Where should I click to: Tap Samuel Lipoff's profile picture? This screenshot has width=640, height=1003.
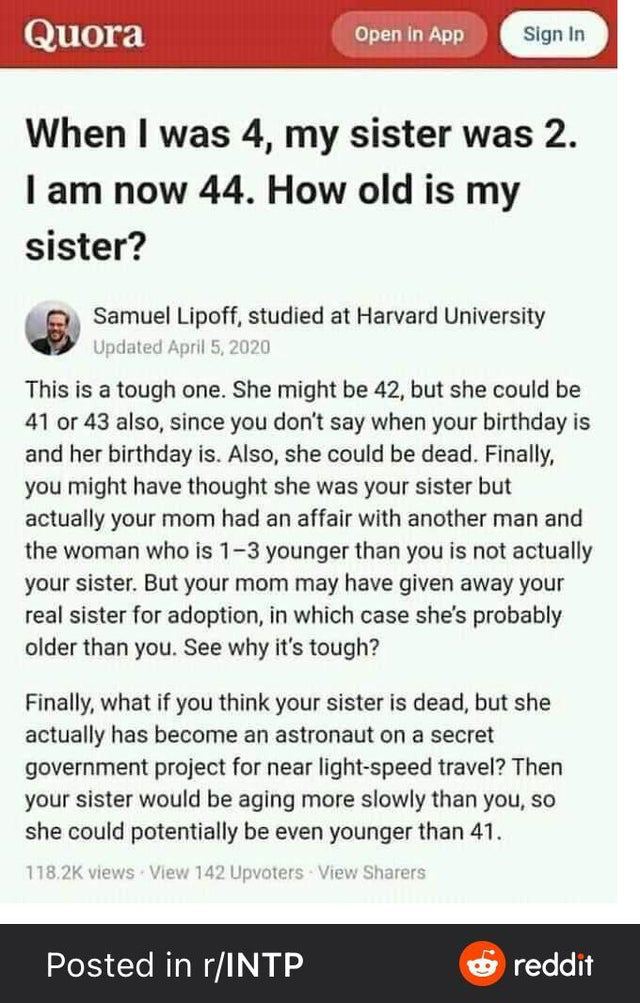54,331
